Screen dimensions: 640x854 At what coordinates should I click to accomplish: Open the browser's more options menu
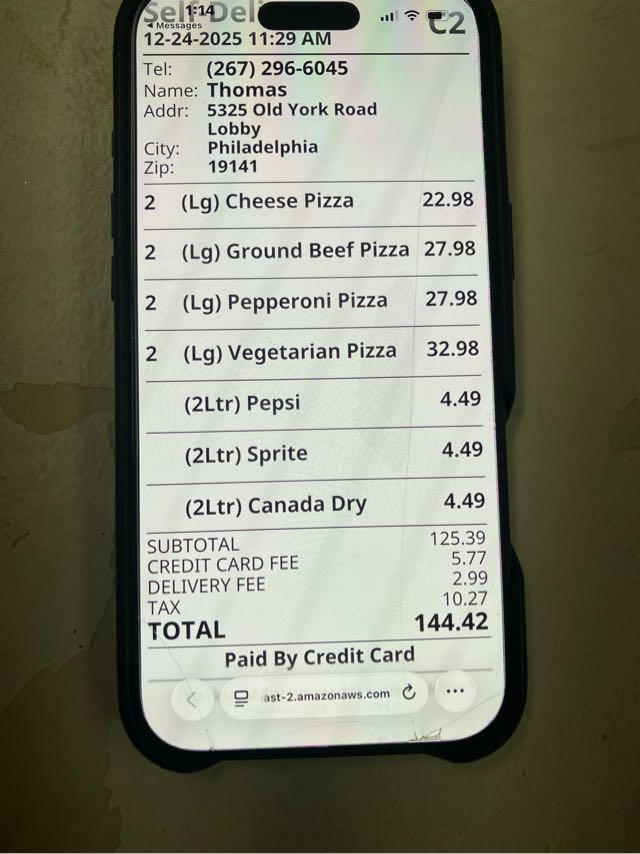click(455, 691)
